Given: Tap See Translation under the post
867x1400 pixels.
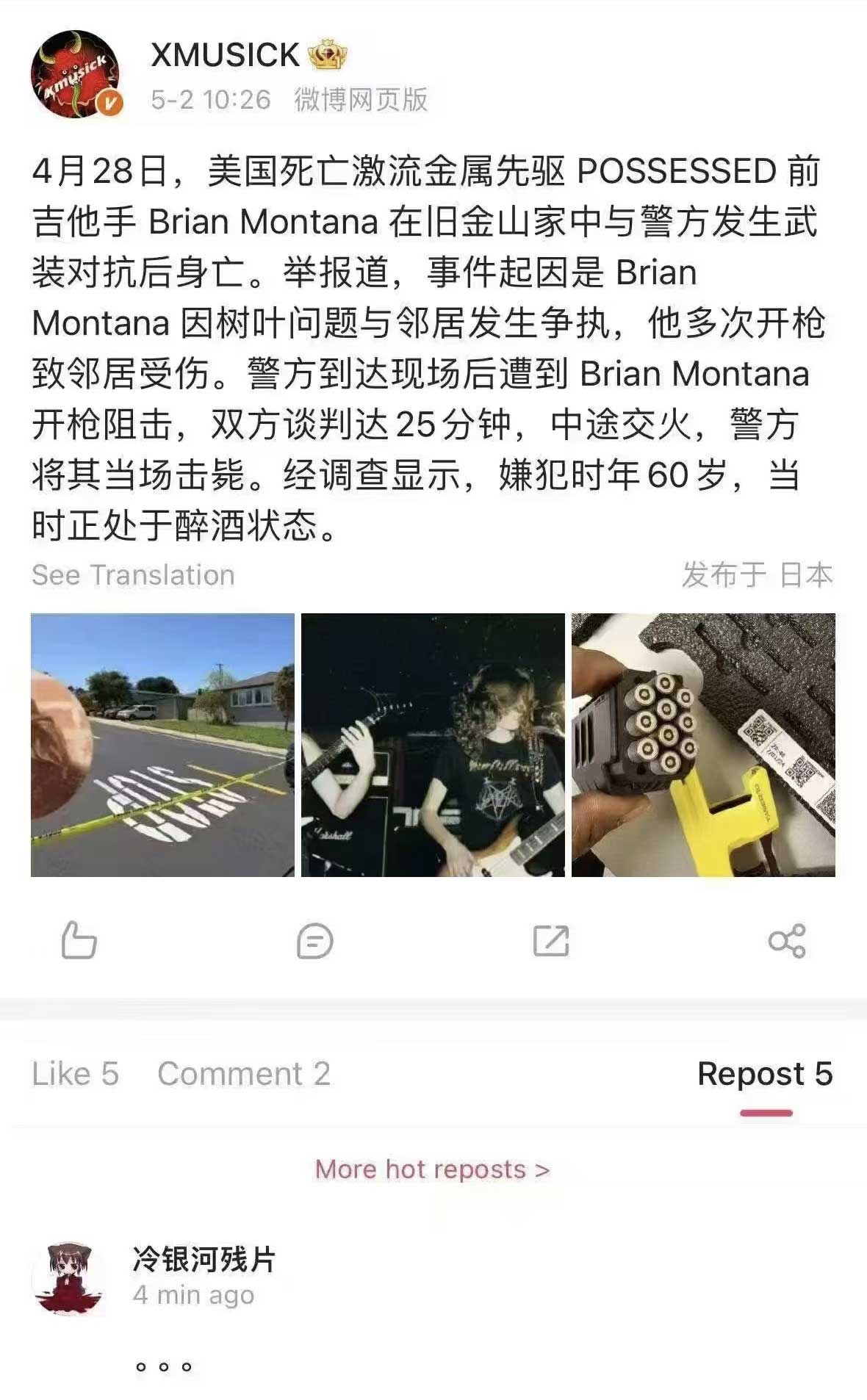Looking at the screenshot, I should (133, 575).
